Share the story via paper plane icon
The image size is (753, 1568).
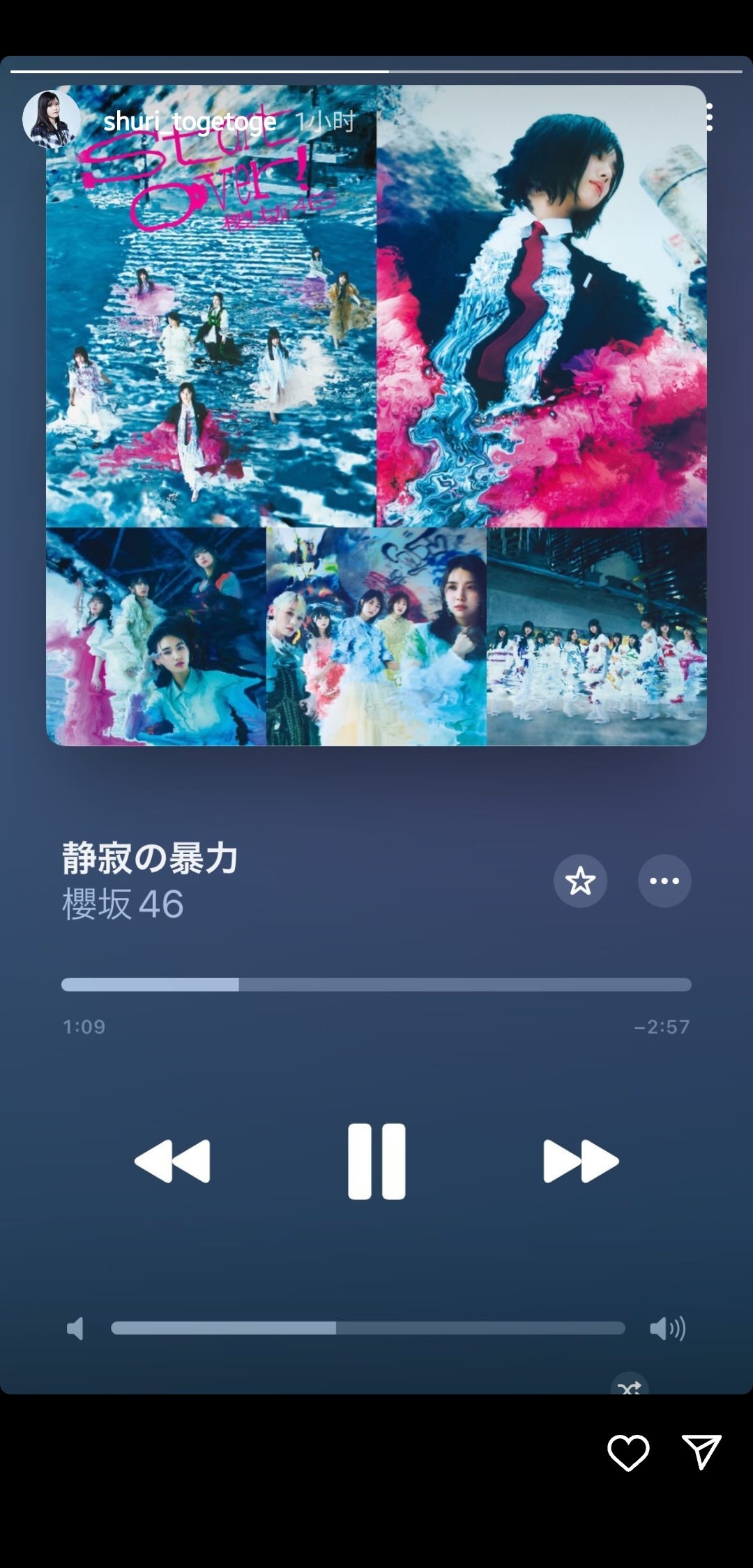click(701, 1452)
